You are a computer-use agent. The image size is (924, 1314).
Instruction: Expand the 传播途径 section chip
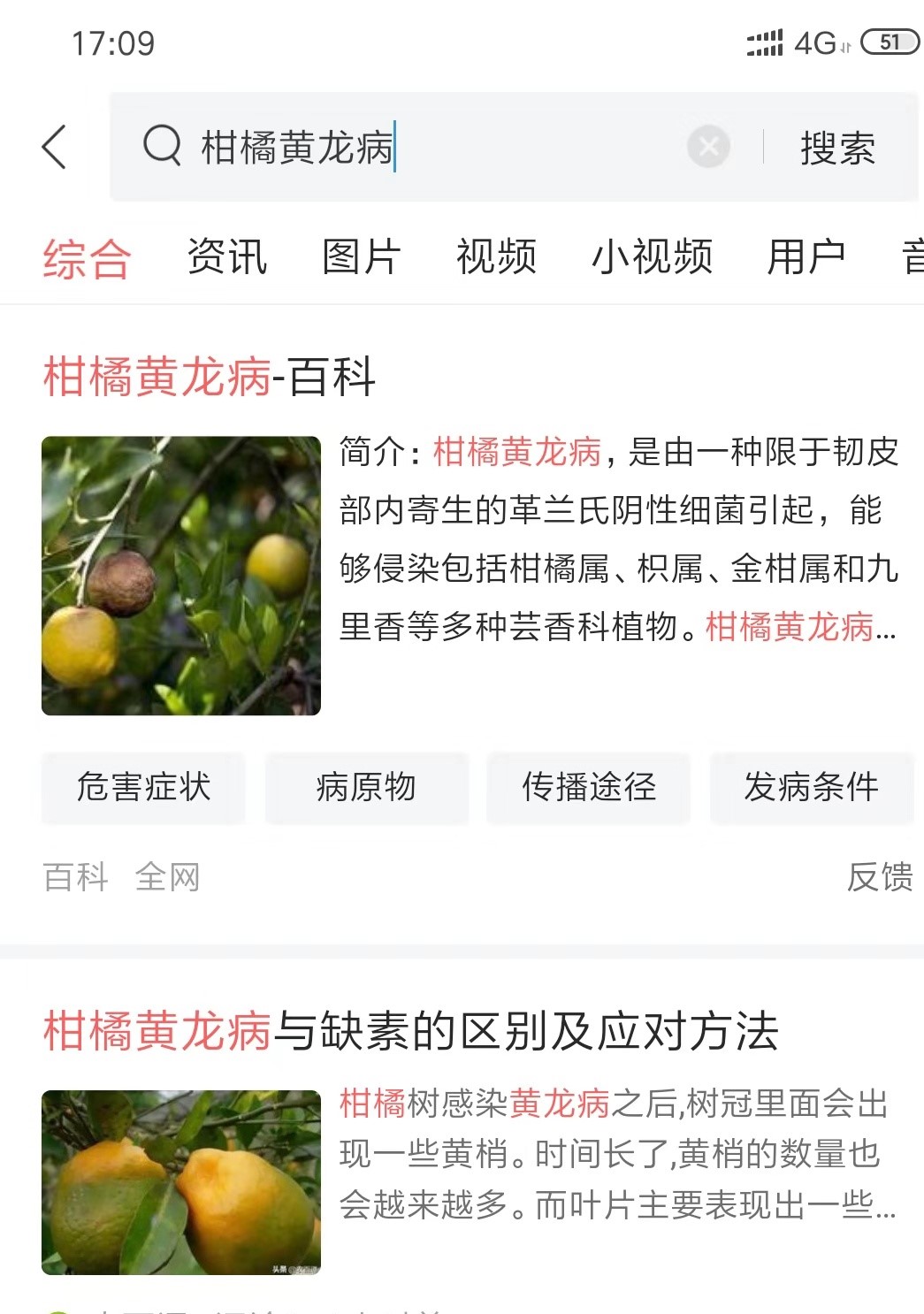[x=588, y=788]
